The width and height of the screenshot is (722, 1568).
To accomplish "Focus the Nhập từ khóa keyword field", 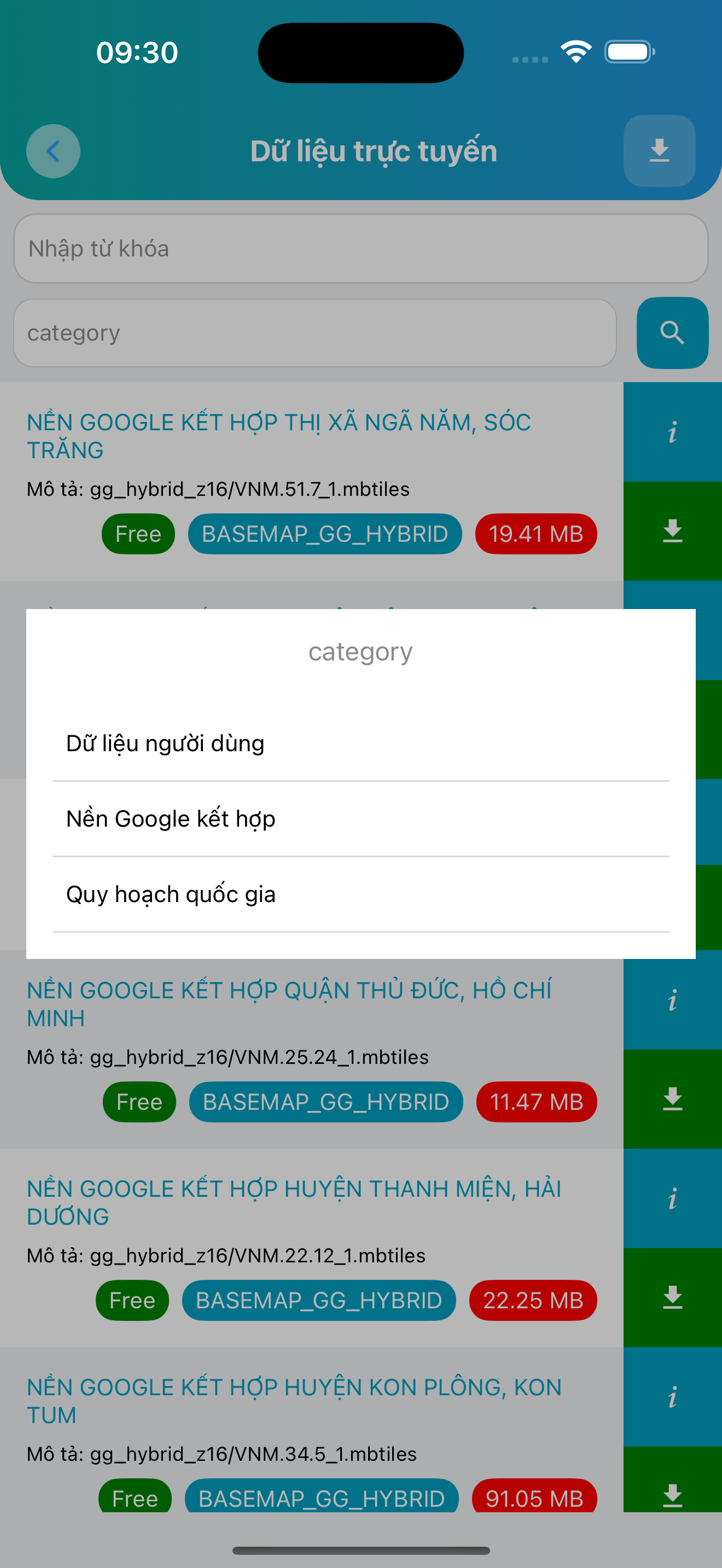I will point(360,249).
